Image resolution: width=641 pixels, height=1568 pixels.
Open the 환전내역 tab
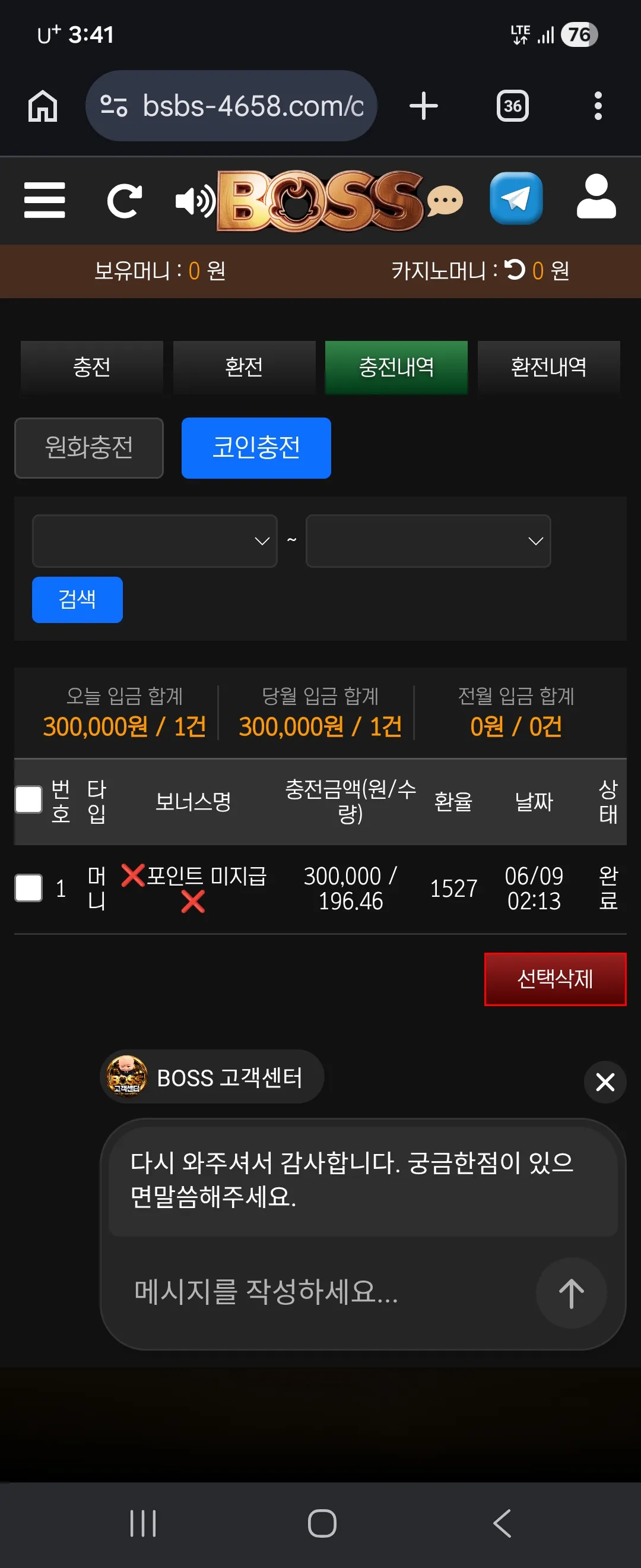point(548,366)
